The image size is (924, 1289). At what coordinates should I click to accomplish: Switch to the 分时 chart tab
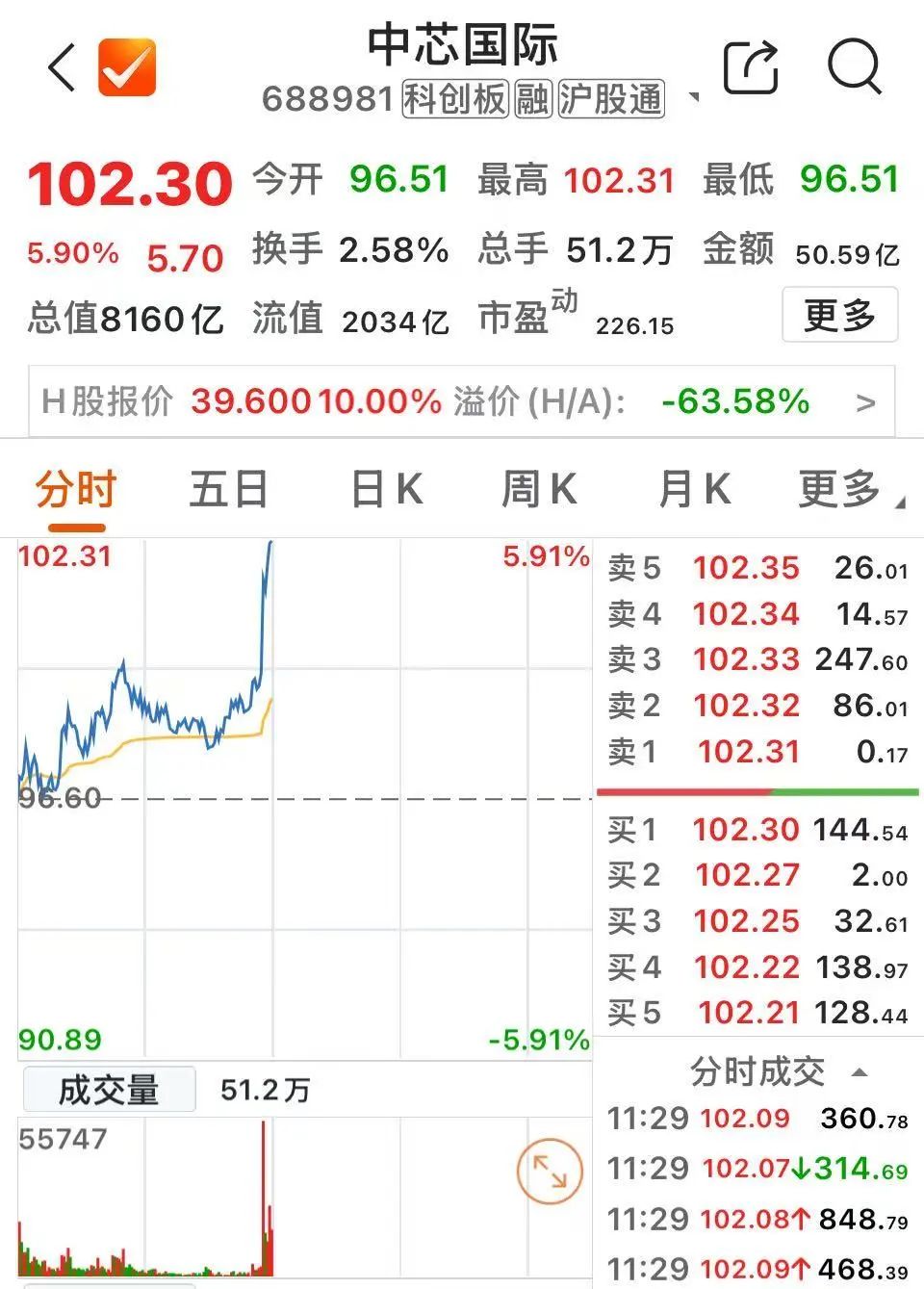(76, 490)
